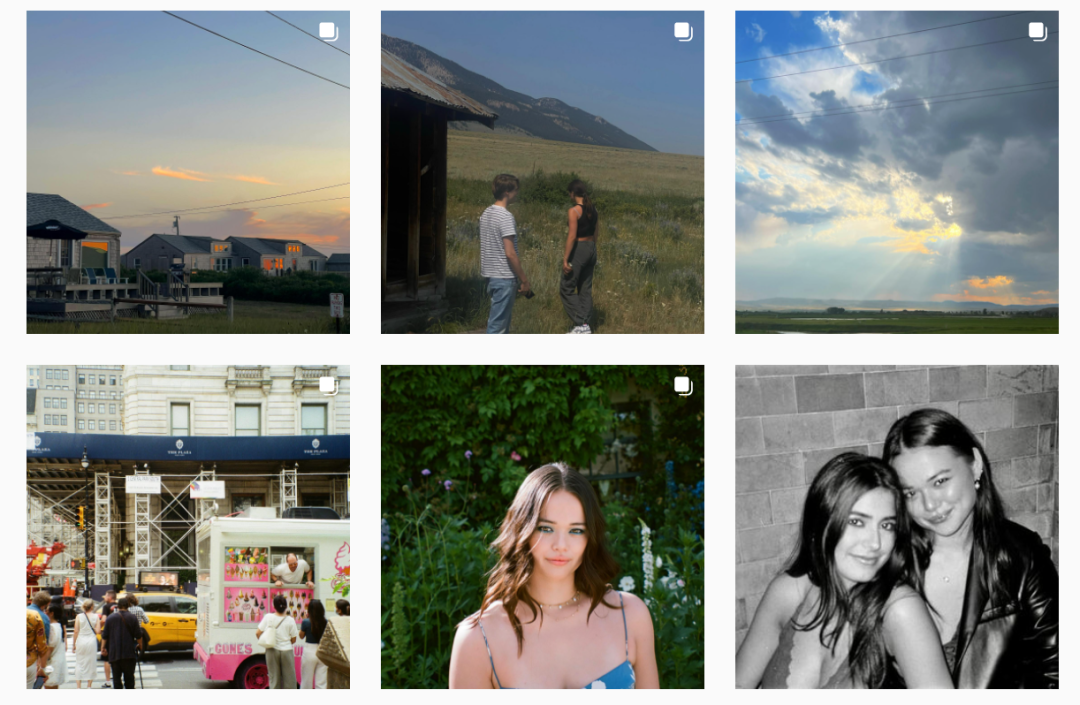View the sunbeams through clouds post
The height and width of the screenshot is (705, 1080).
tap(896, 172)
